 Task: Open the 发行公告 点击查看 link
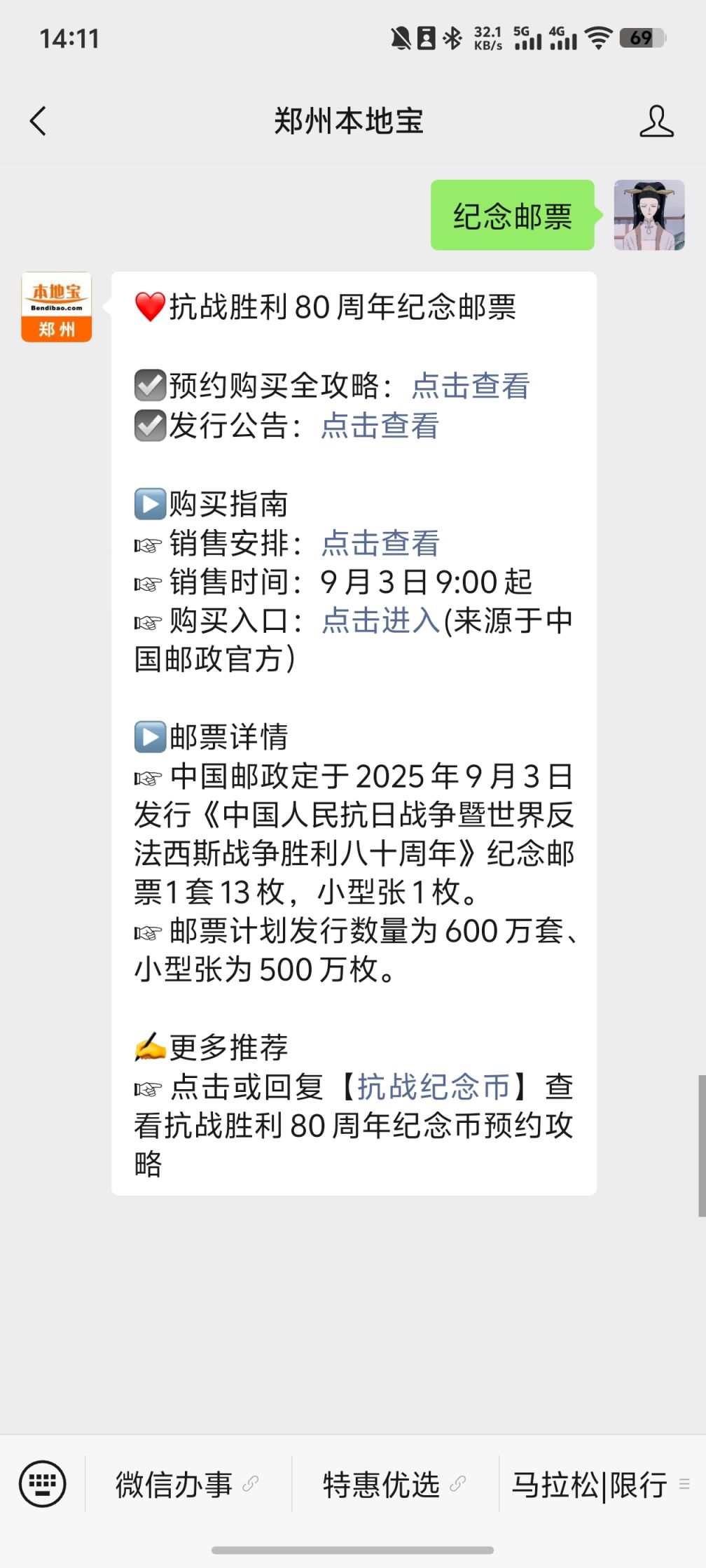coord(380,426)
